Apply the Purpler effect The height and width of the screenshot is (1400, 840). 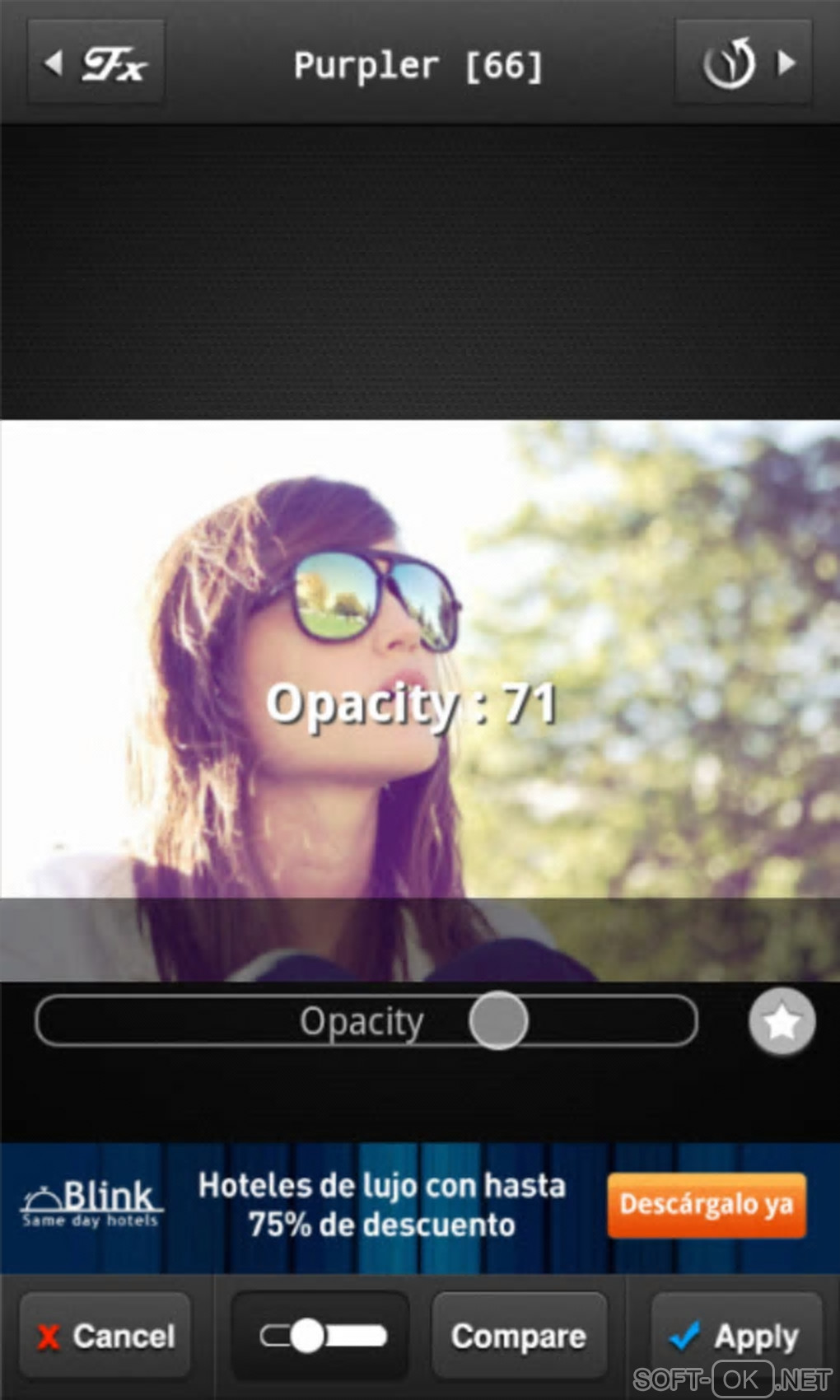[735, 1336]
